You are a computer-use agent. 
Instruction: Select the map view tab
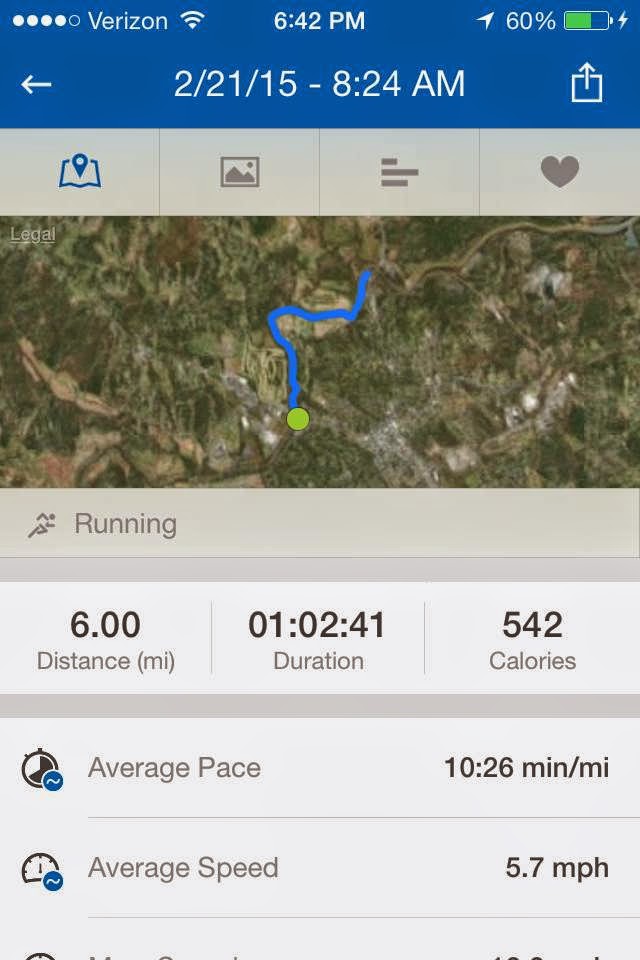[x=80, y=172]
